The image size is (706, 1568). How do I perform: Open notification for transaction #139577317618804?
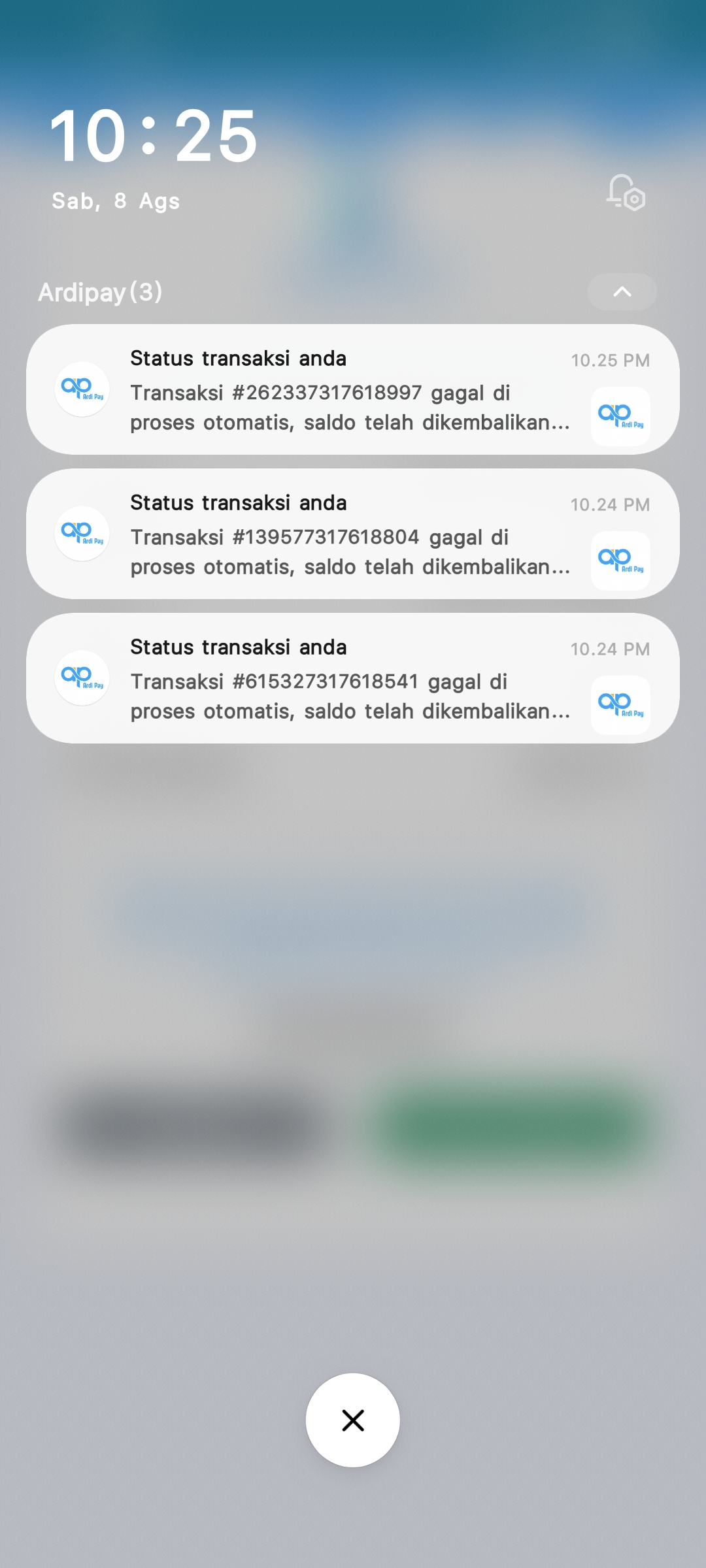tap(353, 534)
